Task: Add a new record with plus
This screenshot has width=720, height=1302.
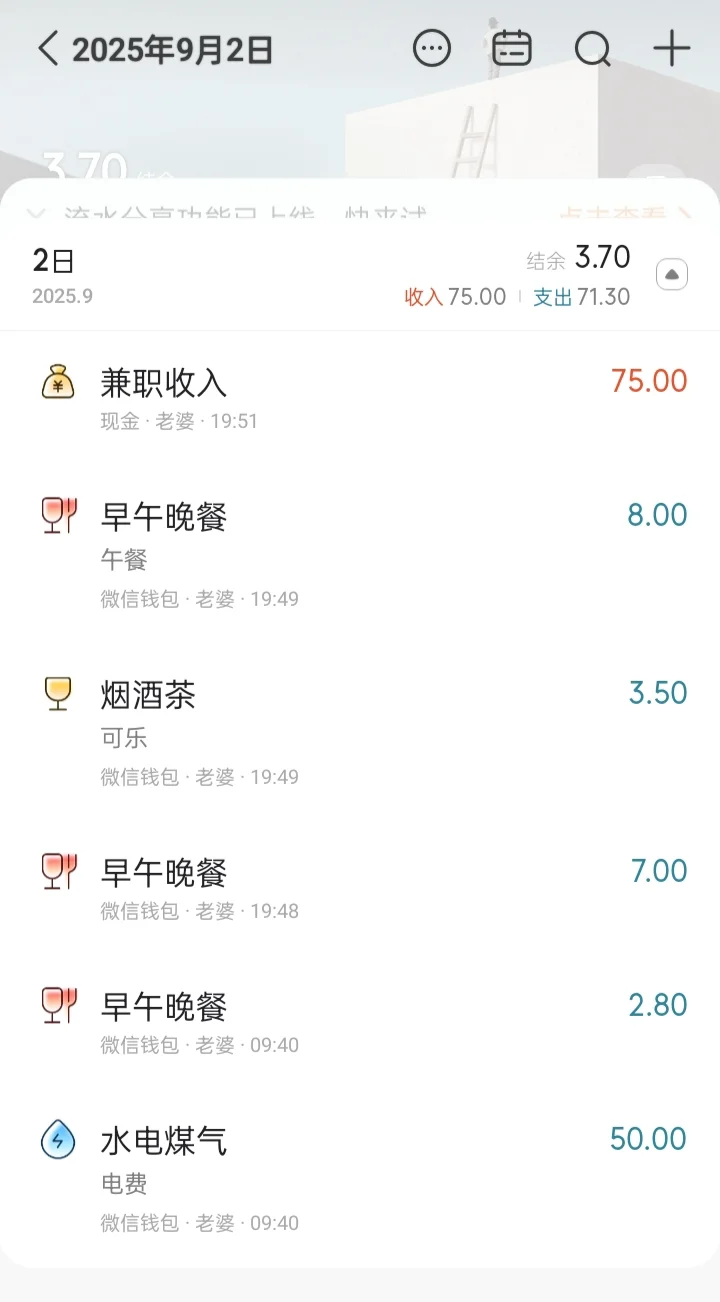Action: coord(672,49)
